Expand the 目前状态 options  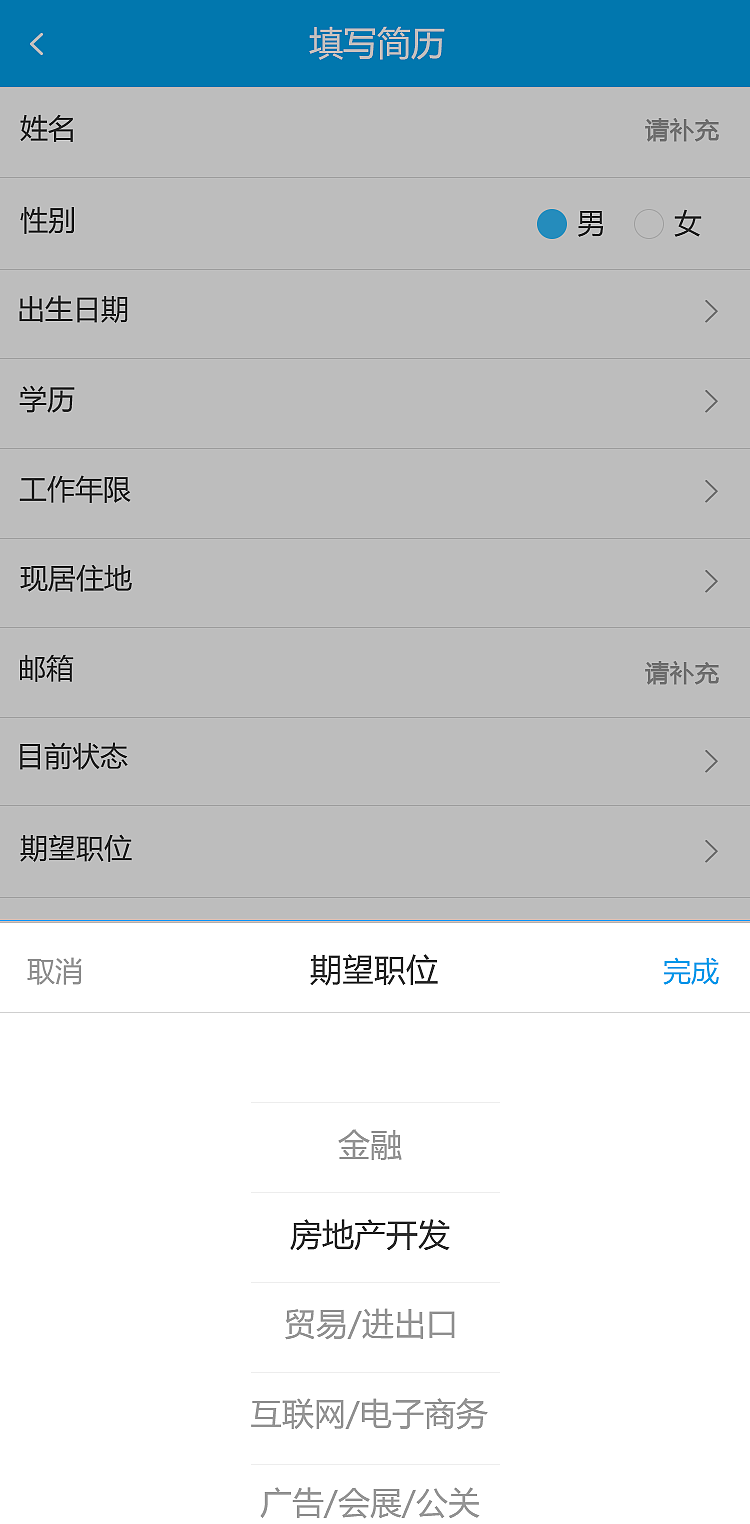(x=711, y=759)
